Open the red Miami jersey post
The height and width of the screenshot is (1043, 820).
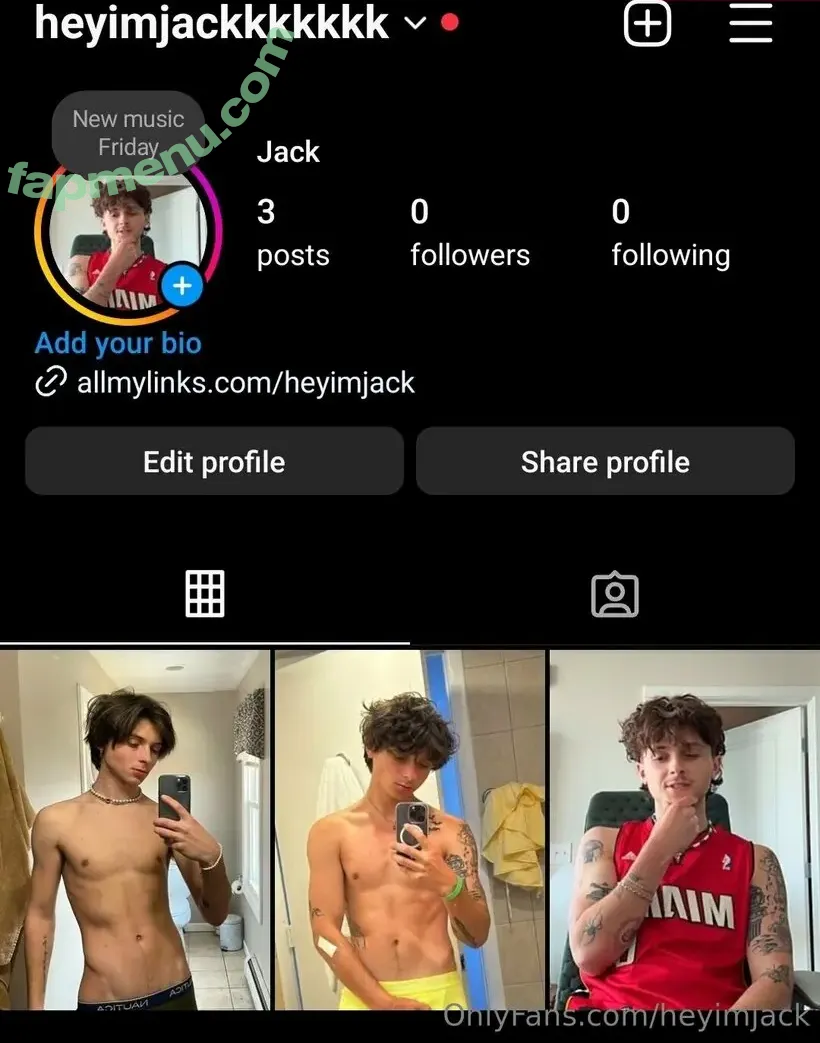pos(684,830)
